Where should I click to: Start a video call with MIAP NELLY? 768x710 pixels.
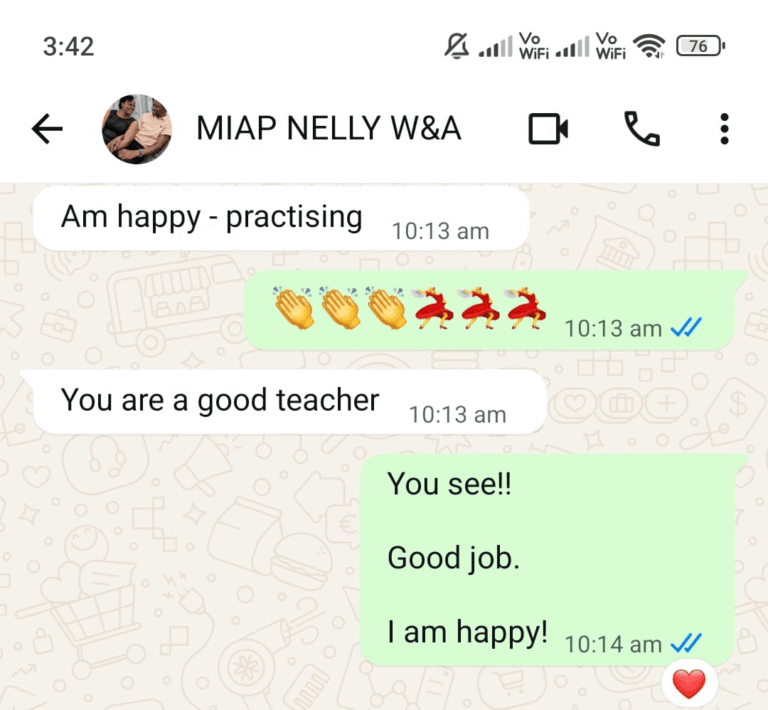tap(548, 129)
